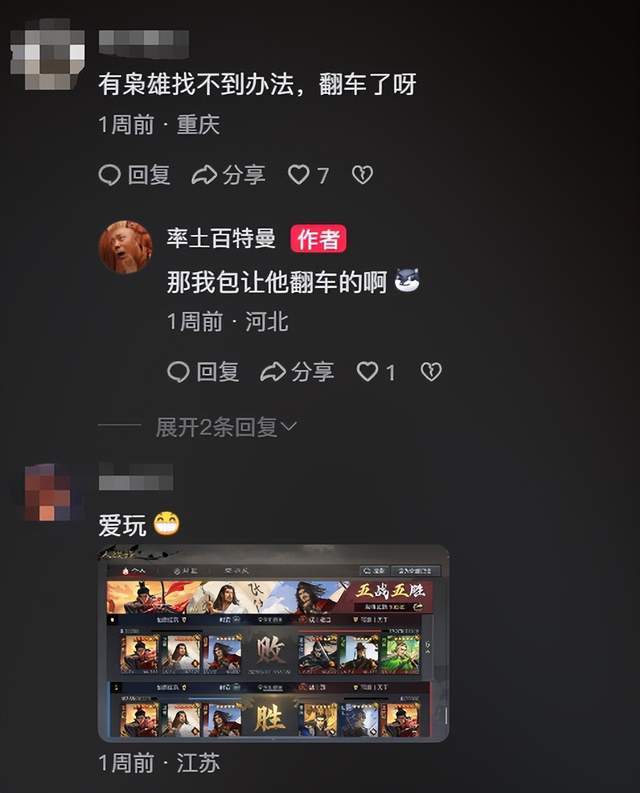This screenshot has width=640, height=793.
Task: Share the 有枭雄找不到办法 comment
Action: pyautogui.click(x=228, y=175)
